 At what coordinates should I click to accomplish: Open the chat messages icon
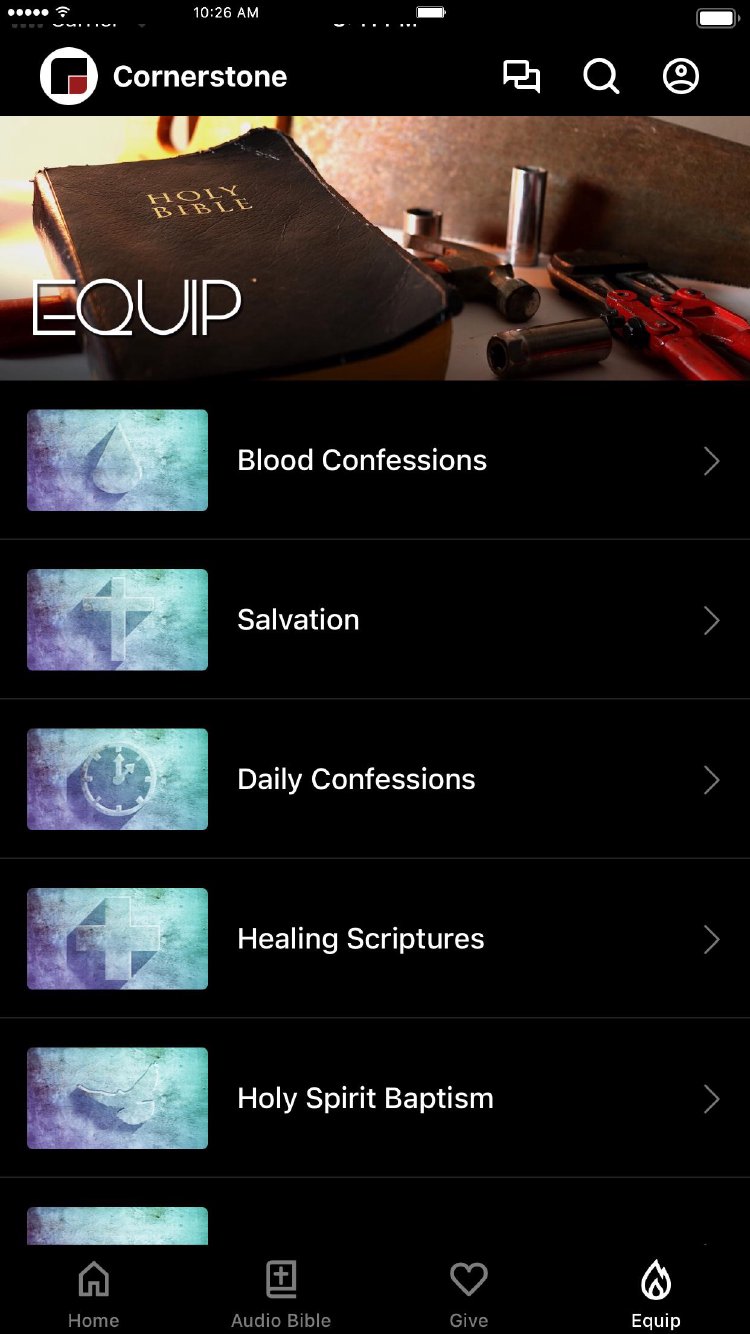(521, 77)
